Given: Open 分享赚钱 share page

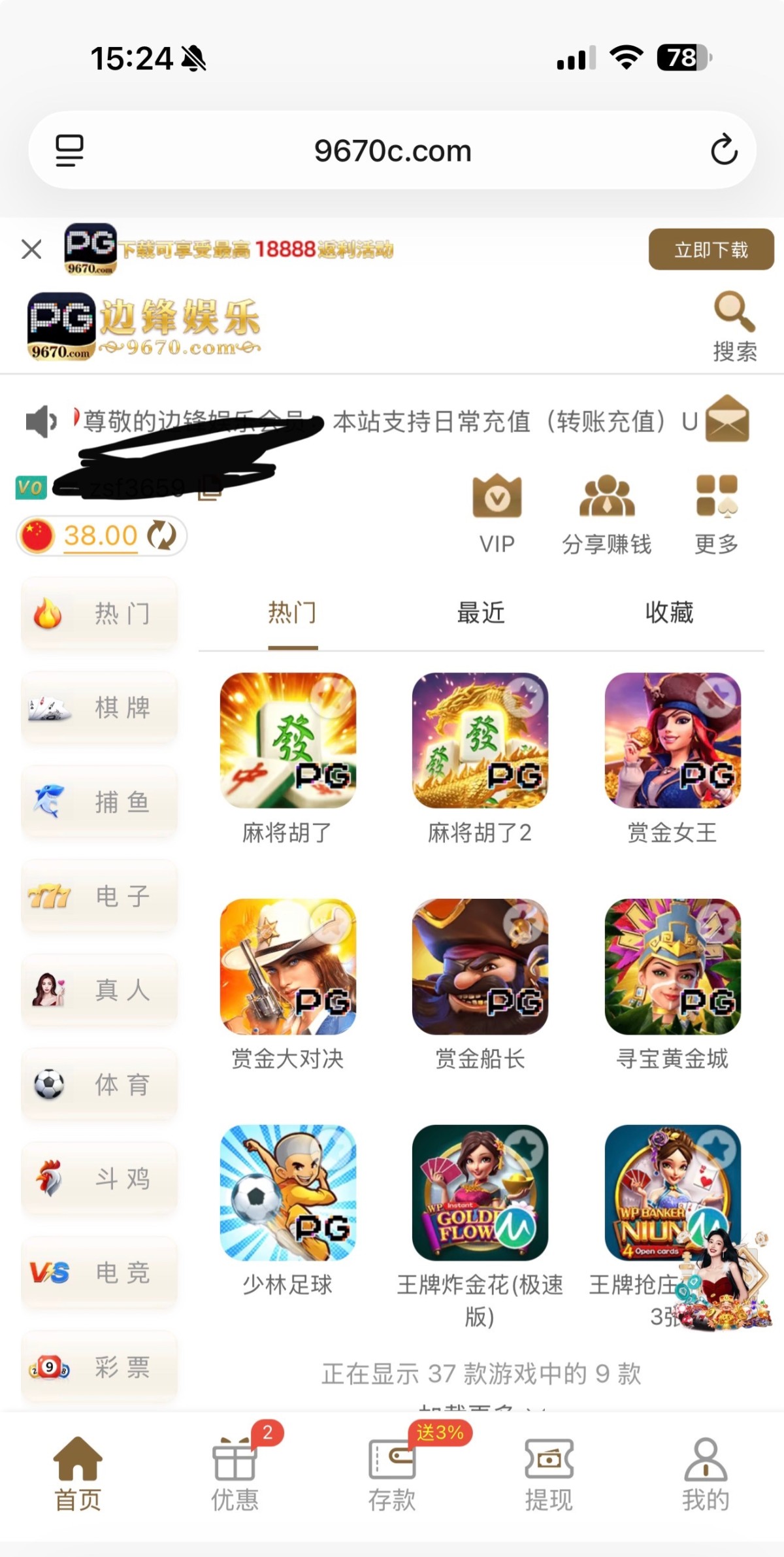Looking at the screenshot, I should click(x=606, y=514).
